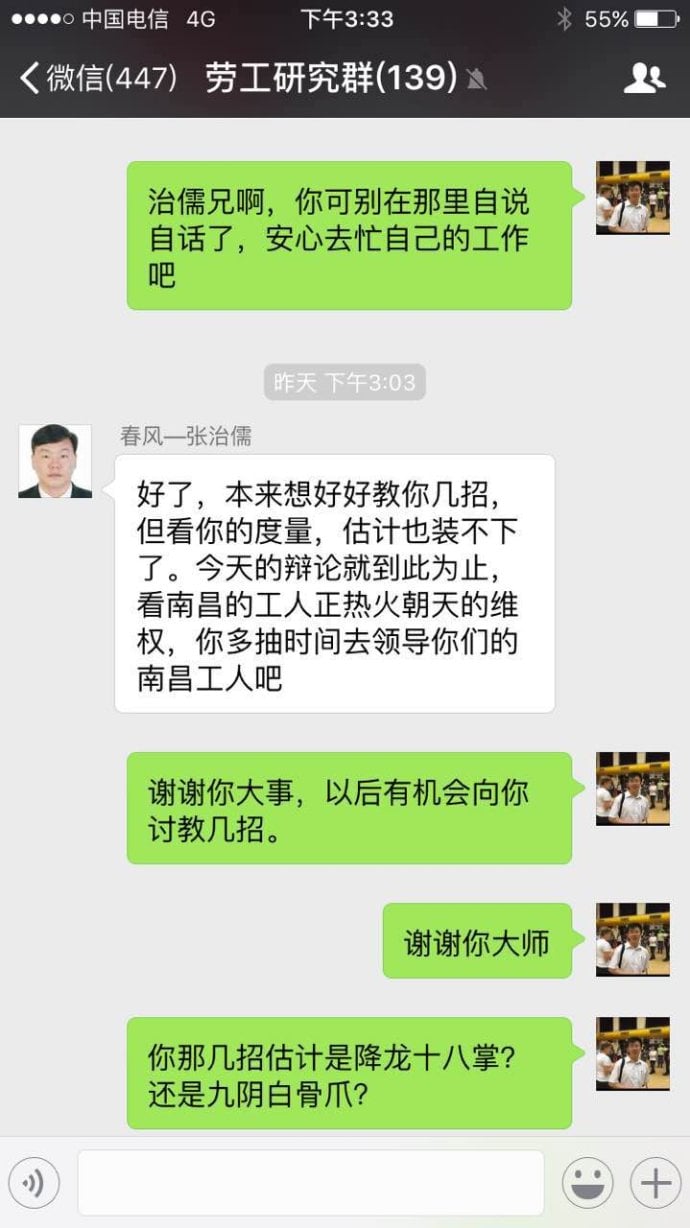Open the profile avatar of 春风—张治儒

click(55, 461)
